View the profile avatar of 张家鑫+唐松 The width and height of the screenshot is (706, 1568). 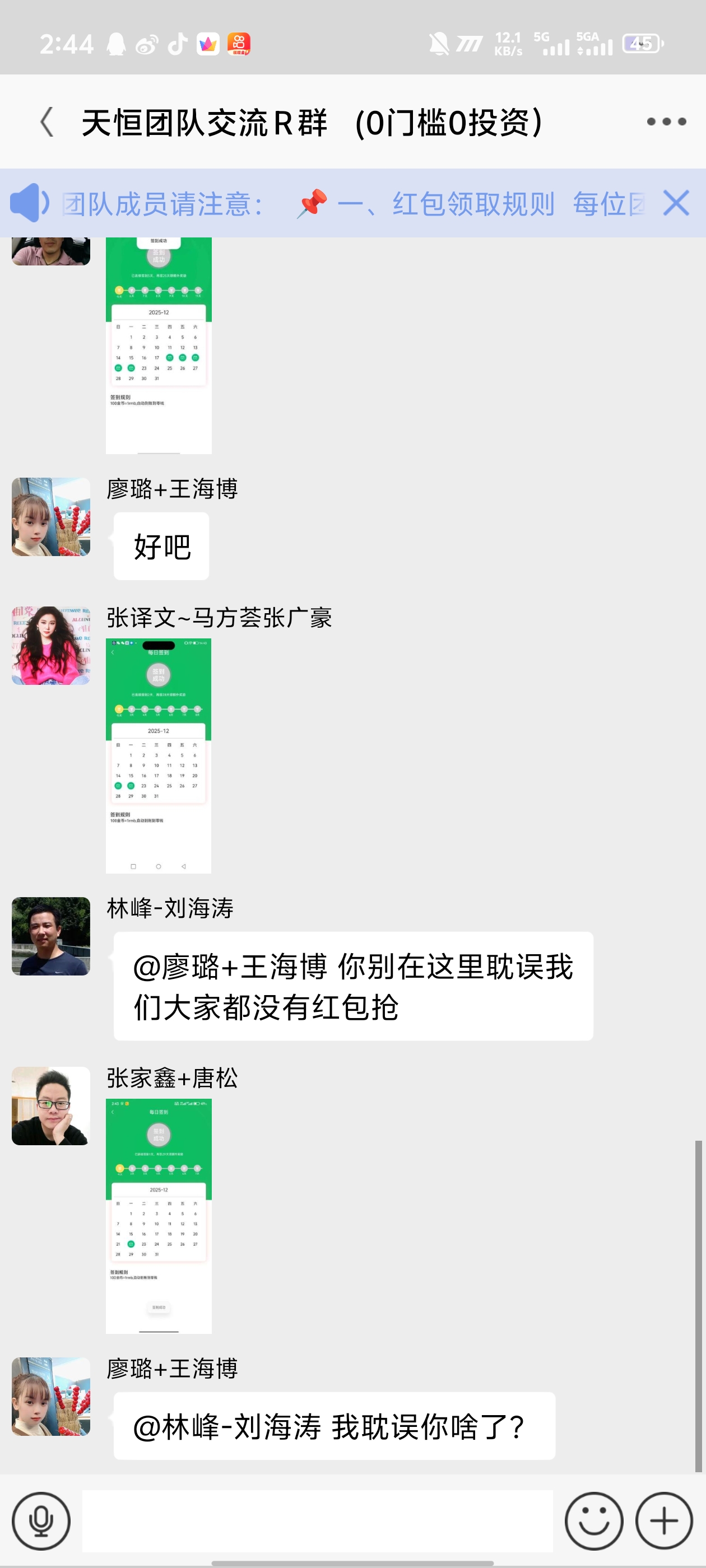(51, 1105)
